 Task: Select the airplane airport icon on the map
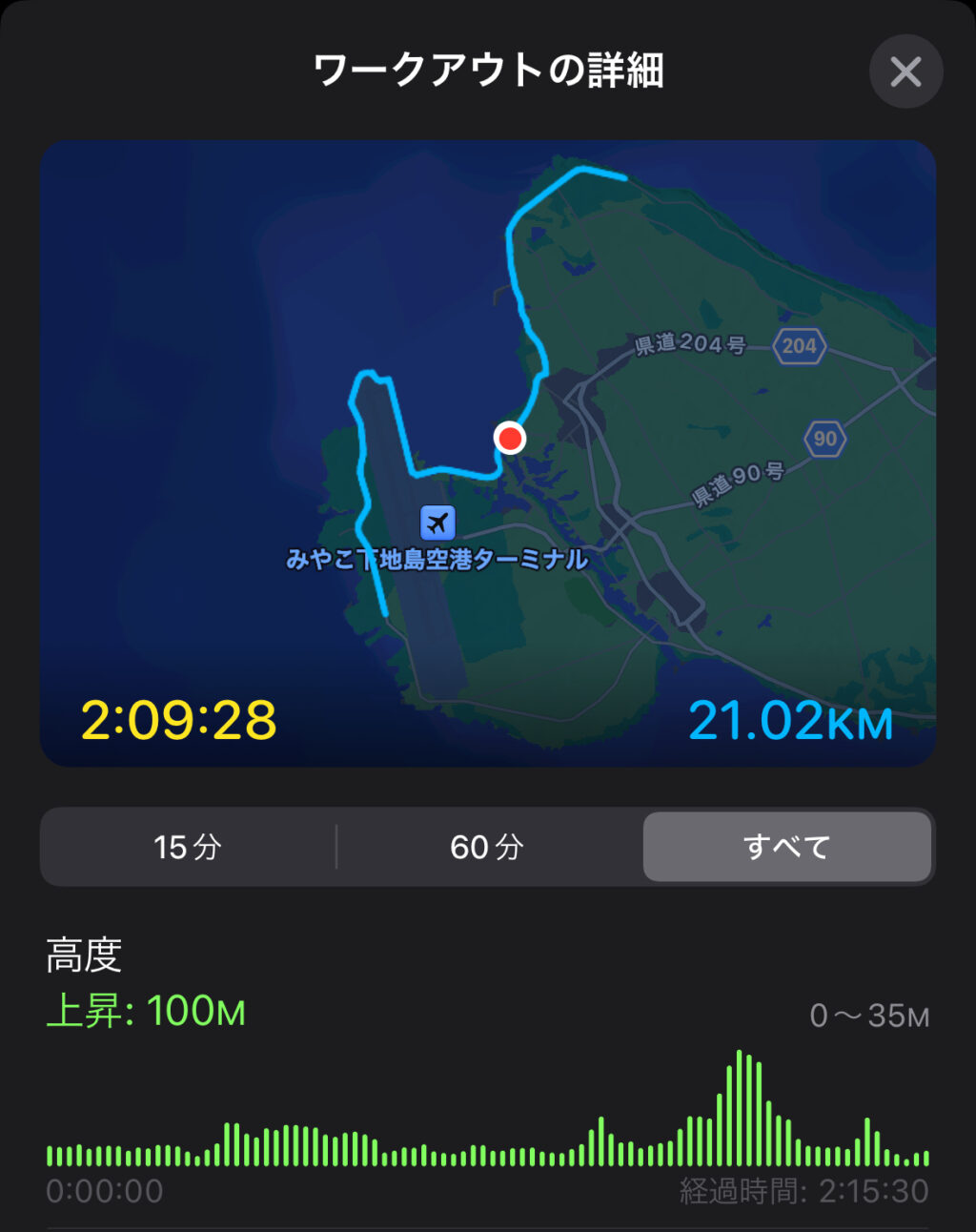tap(437, 524)
